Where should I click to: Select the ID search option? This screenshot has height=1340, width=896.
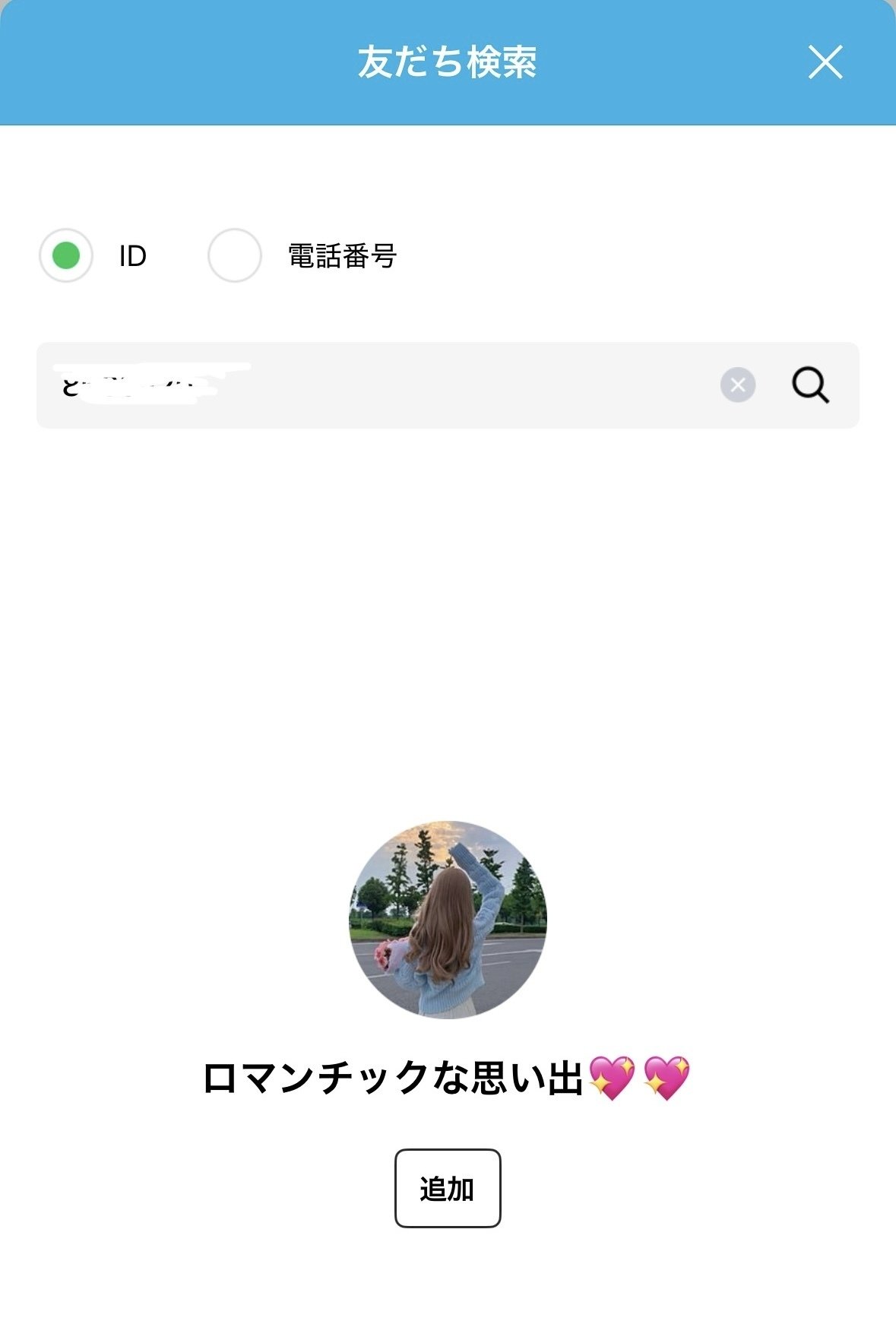tap(66, 255)
